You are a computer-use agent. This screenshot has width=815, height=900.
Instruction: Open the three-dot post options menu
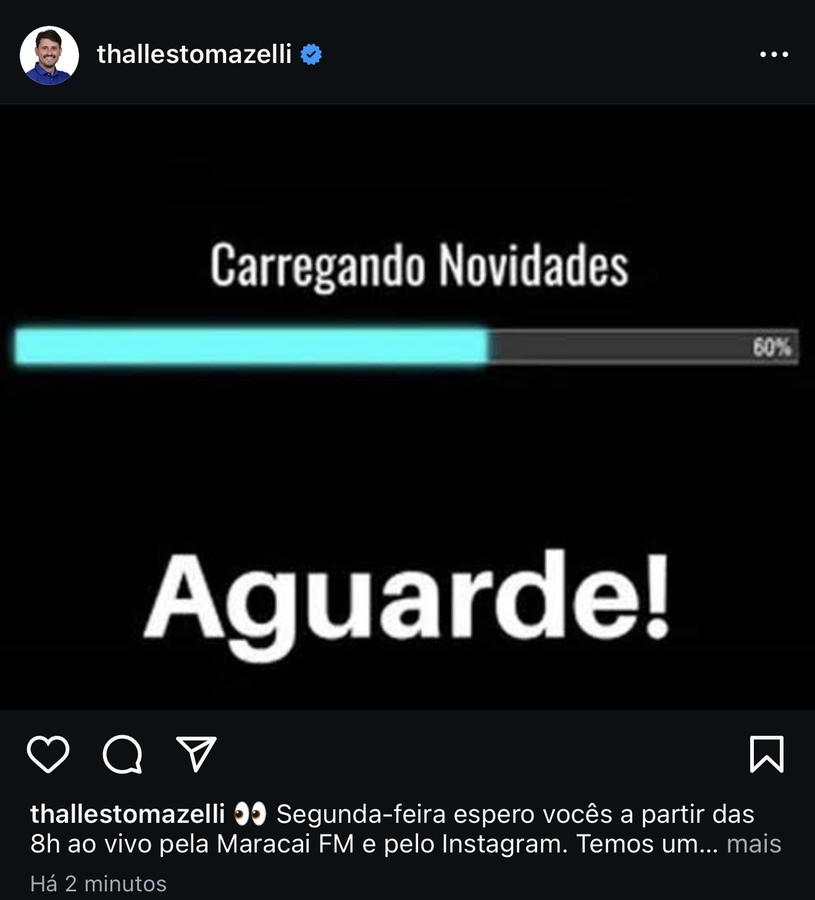tap(774, 55)
